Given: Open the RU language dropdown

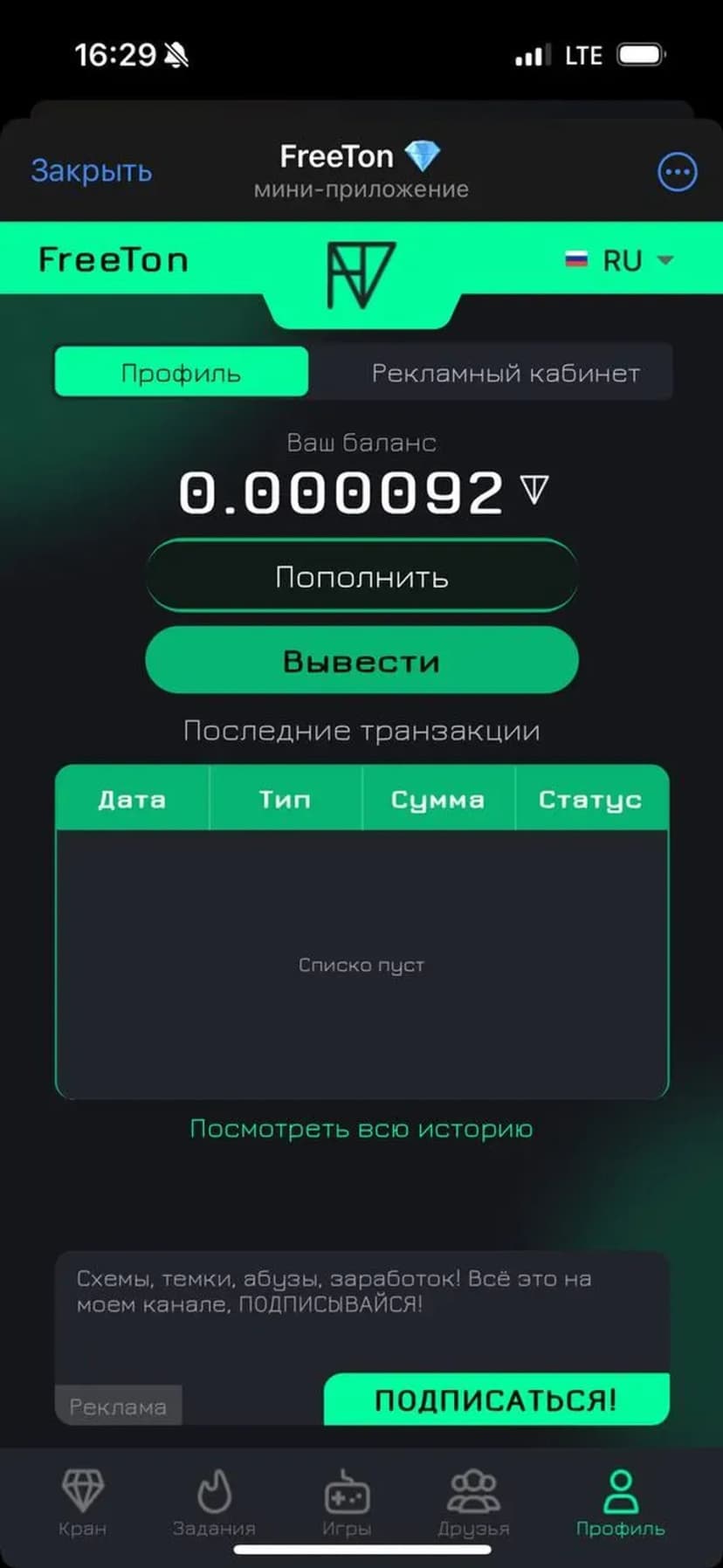Looking at the screenshot, I should 620,260.
